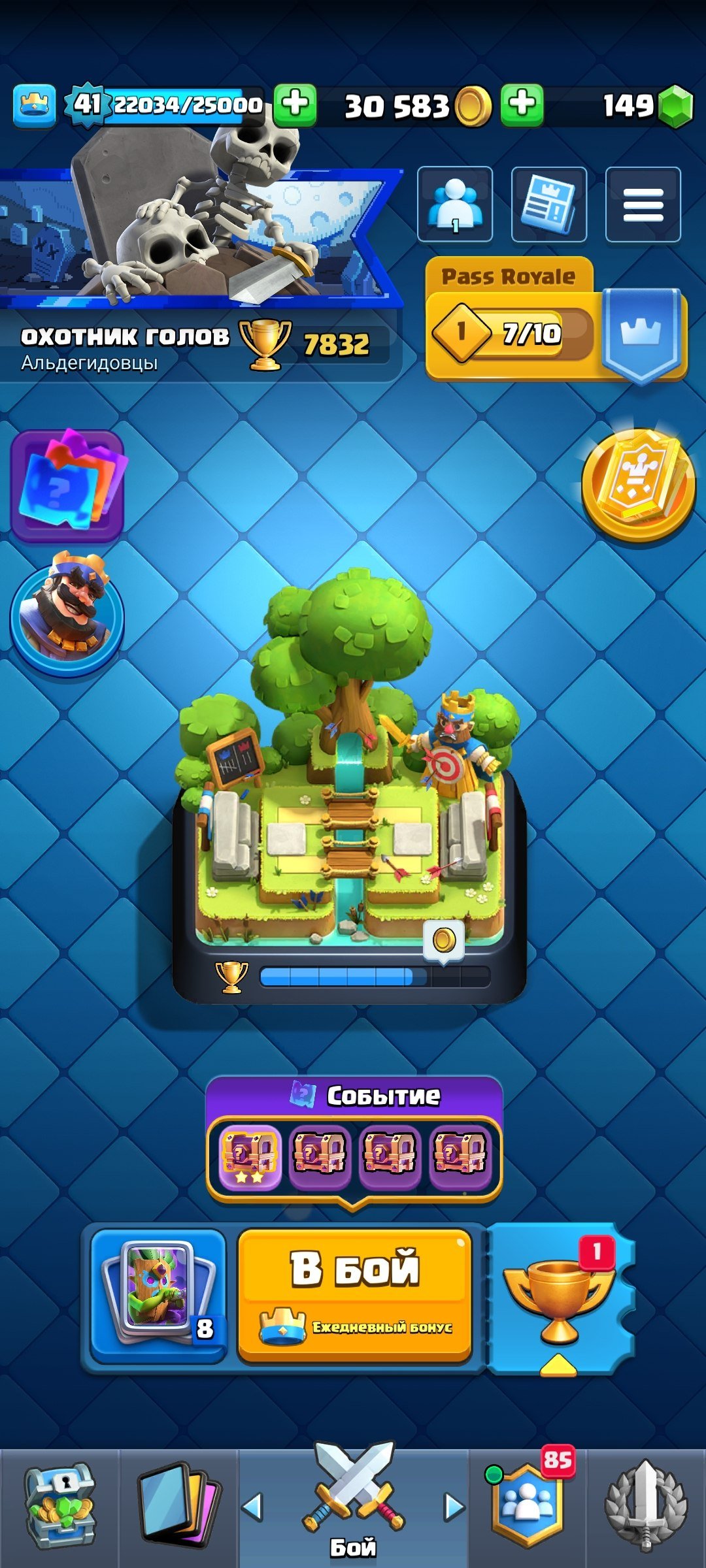Image resolution: width=706 pixels, height=1568 pixels.
Task: Switch to the shop tab
Action: (60, 1509)
